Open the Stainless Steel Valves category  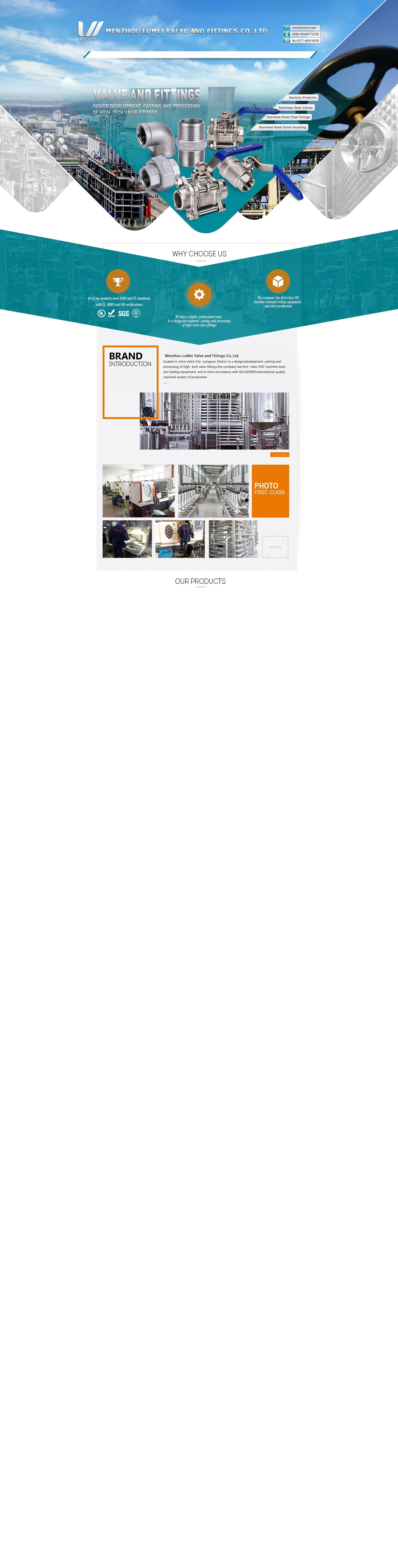coord(295,107)
